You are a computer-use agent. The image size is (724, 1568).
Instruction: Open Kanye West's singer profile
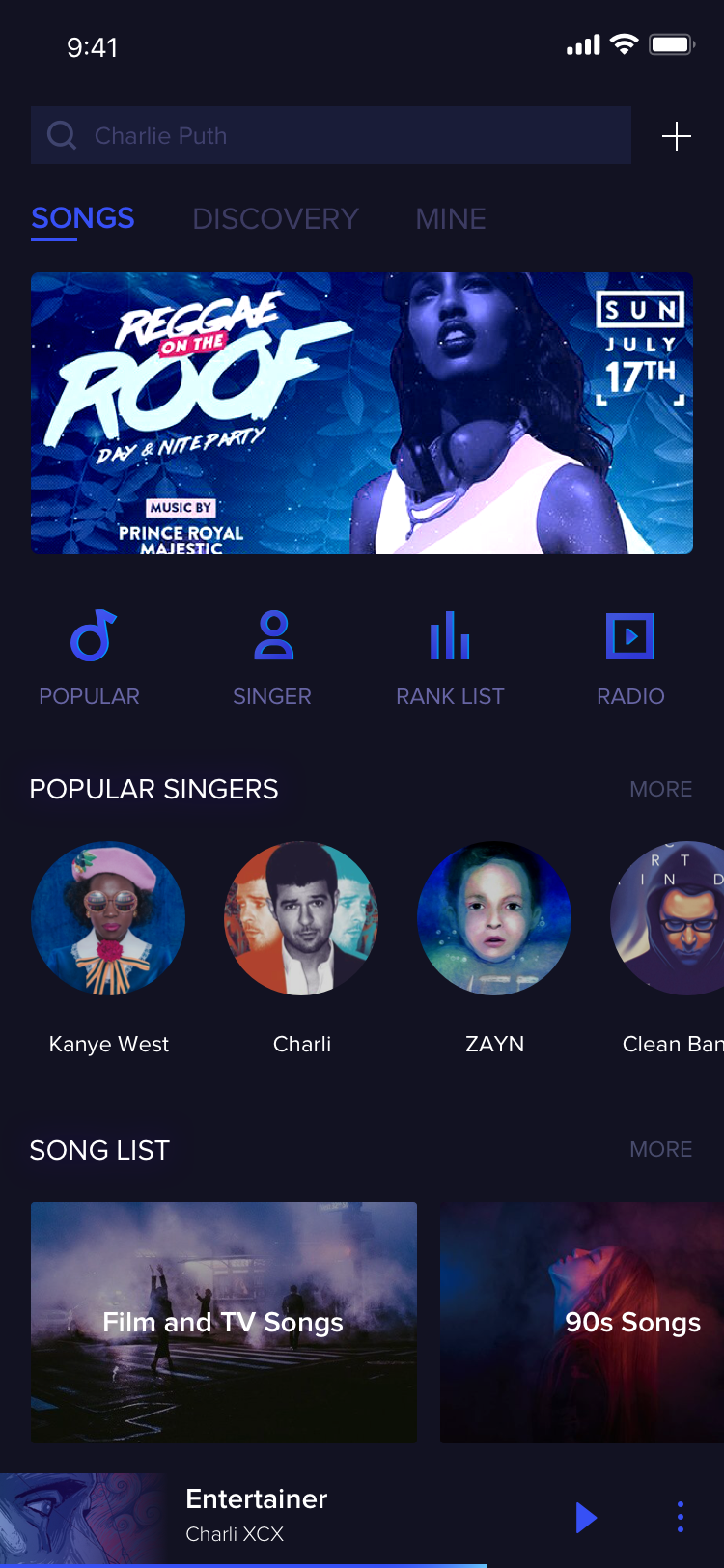[x=108, y=948]
